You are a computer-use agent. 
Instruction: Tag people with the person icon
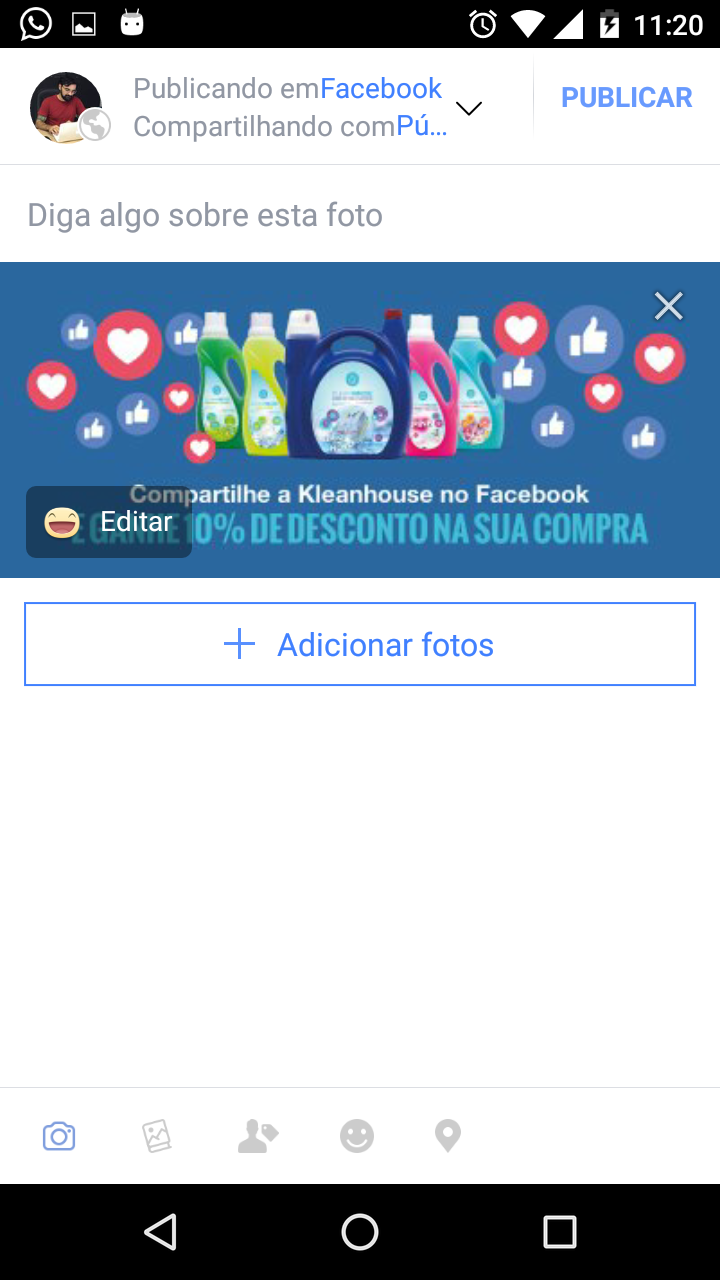(x=257, y=1136)
